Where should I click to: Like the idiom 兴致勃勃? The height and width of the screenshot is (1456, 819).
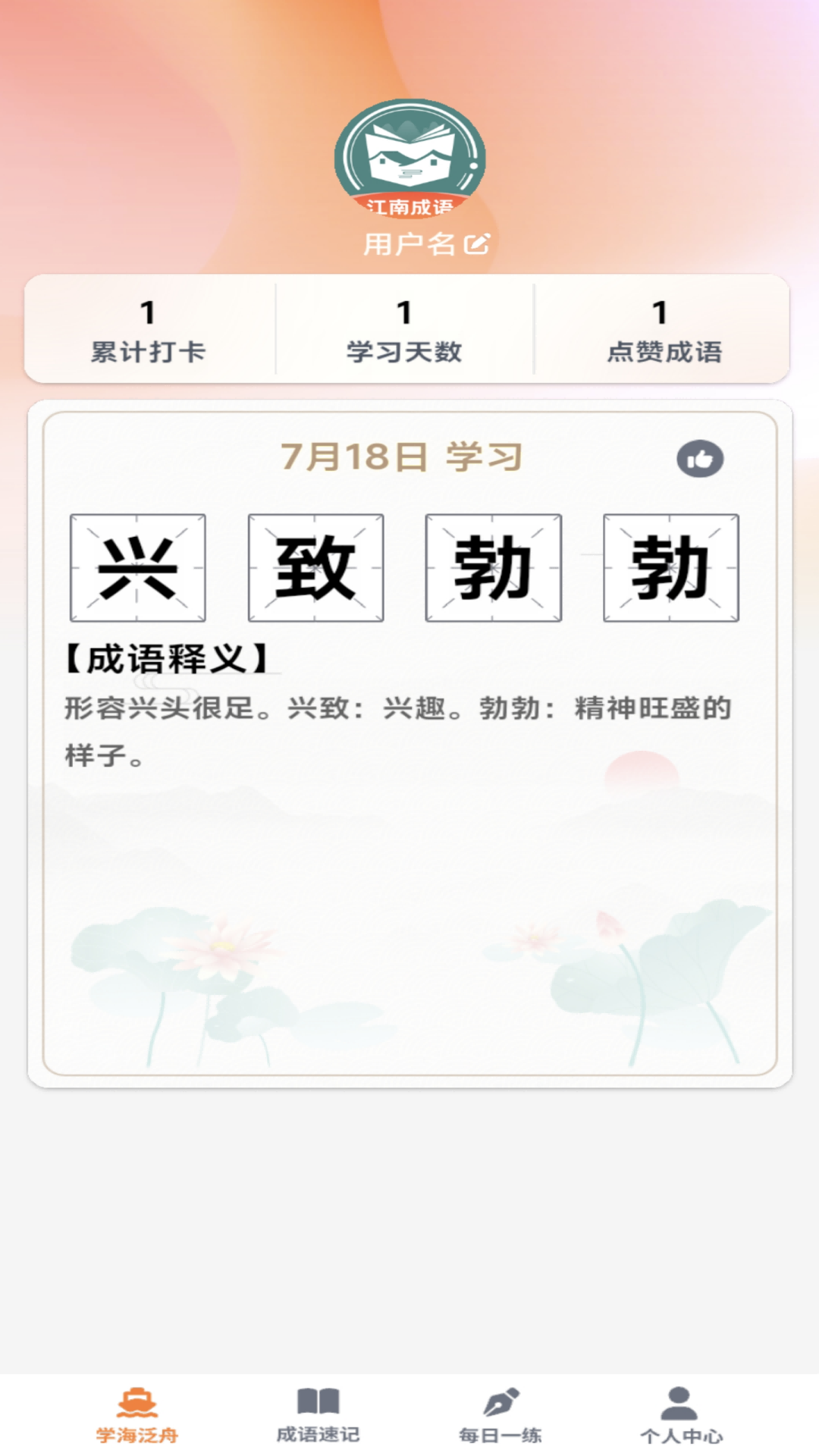tap(699, 459)
